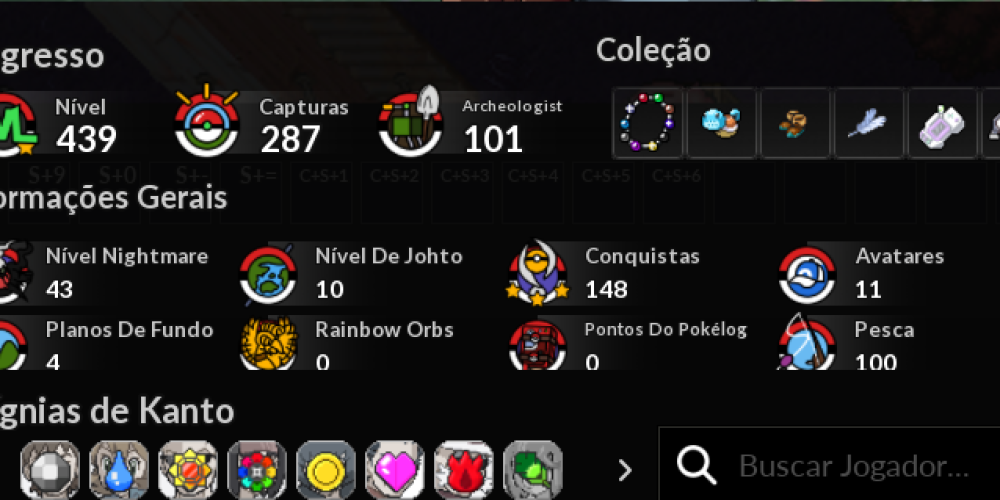
Task: Select the purple device collection item
Action: [x=942, y=124]
